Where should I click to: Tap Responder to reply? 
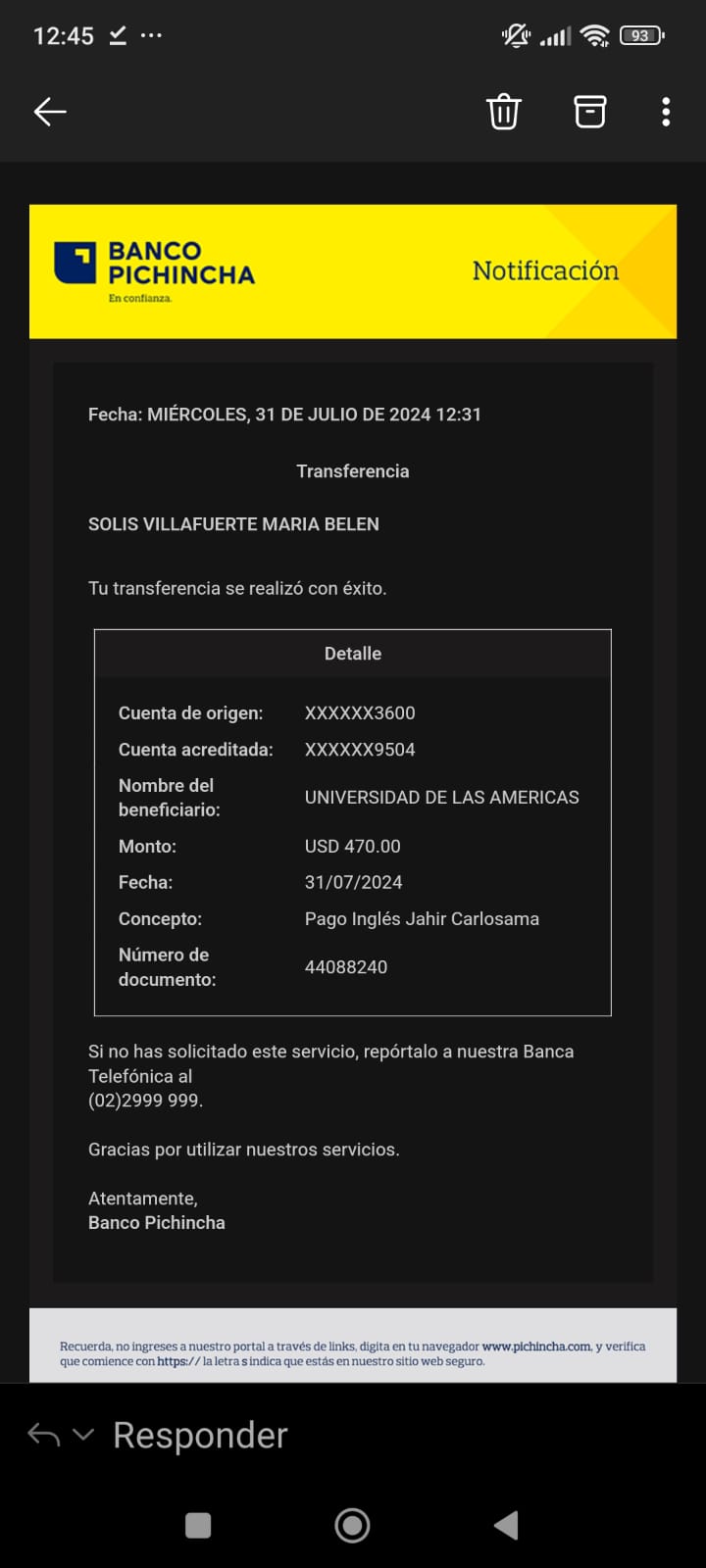(200, 1435)
